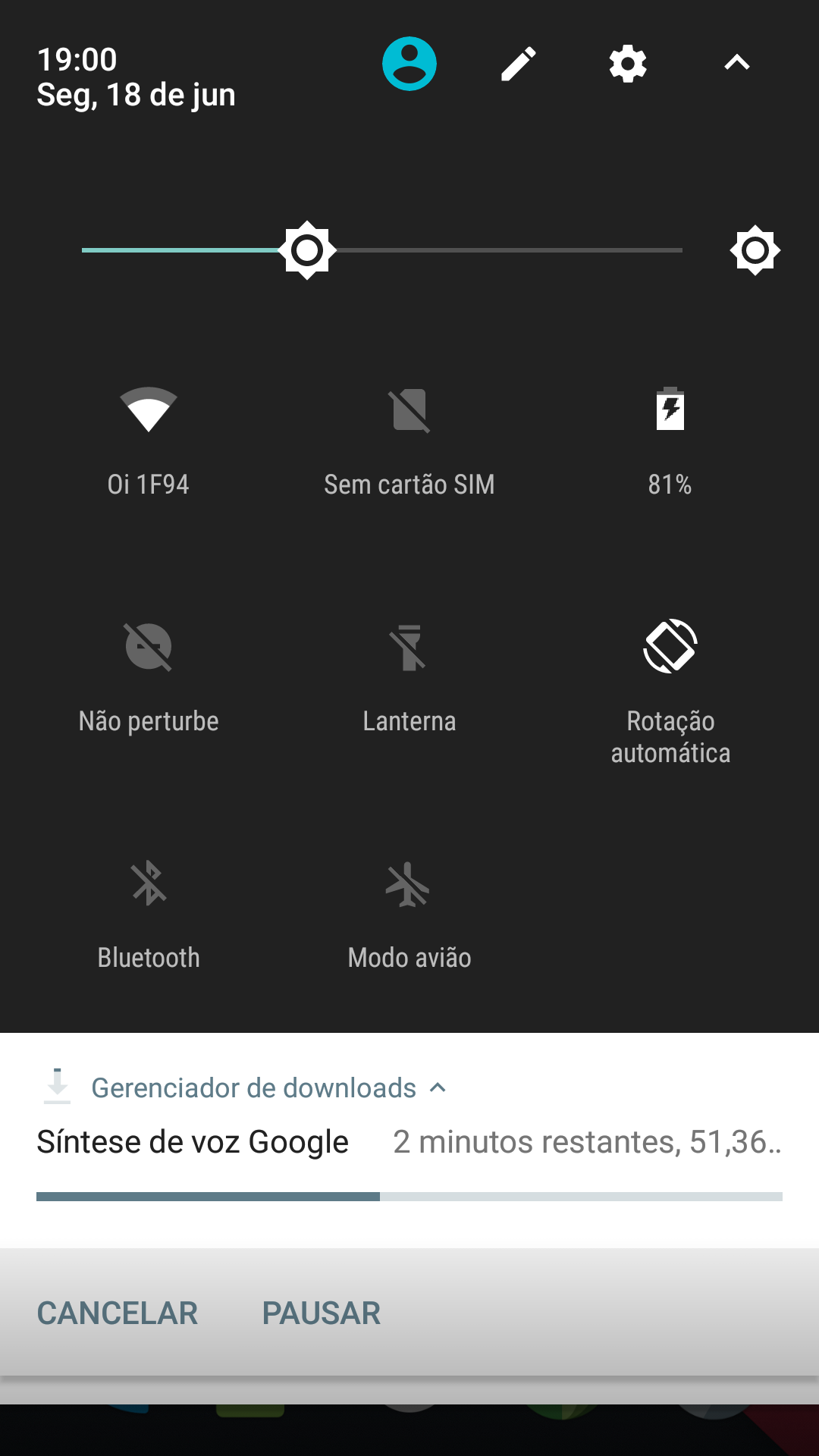Open the user profile icon
Screen dimensions: 819x1456
[x=409, y=64]
